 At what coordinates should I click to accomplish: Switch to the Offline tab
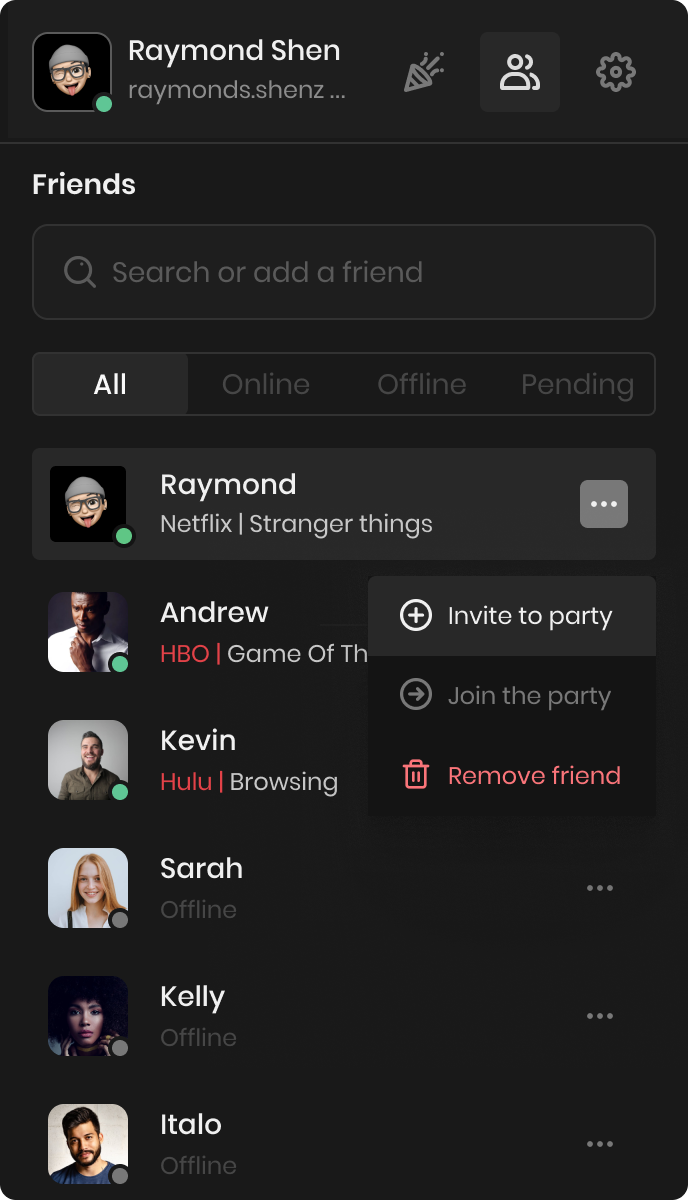pos(422,384)
